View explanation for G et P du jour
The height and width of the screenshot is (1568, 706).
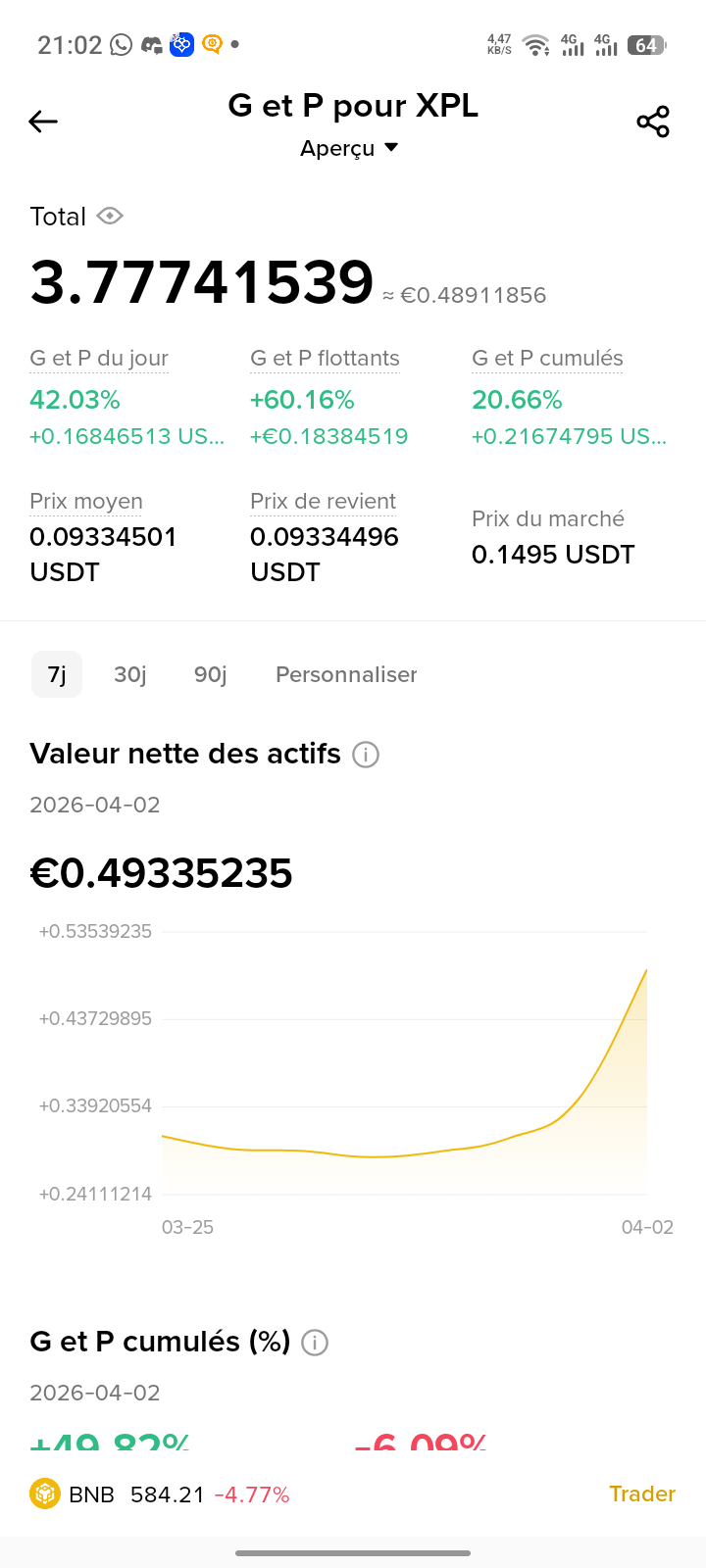point(99,359)
